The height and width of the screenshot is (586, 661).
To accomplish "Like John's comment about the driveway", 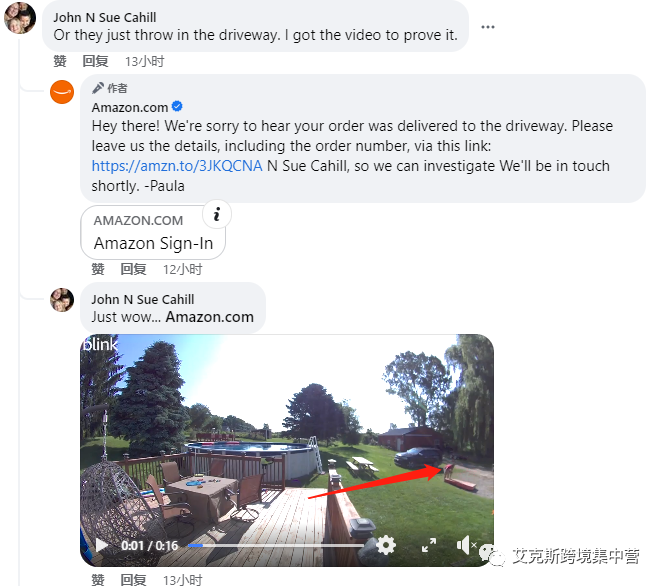I will pyautogui.click(x=60, y=61).
